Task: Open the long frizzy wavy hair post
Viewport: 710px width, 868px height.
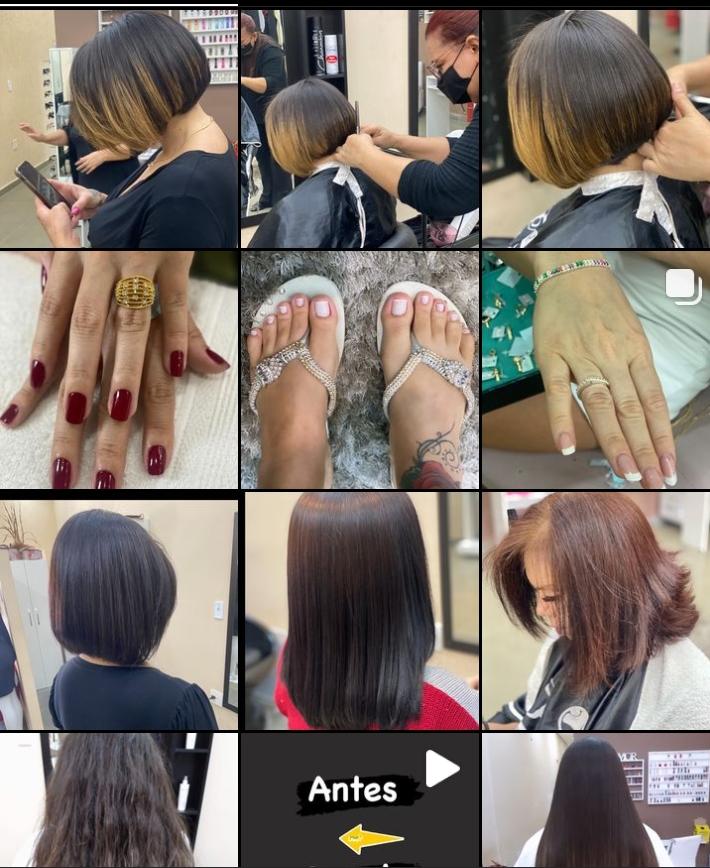Action: pos(119,800)
